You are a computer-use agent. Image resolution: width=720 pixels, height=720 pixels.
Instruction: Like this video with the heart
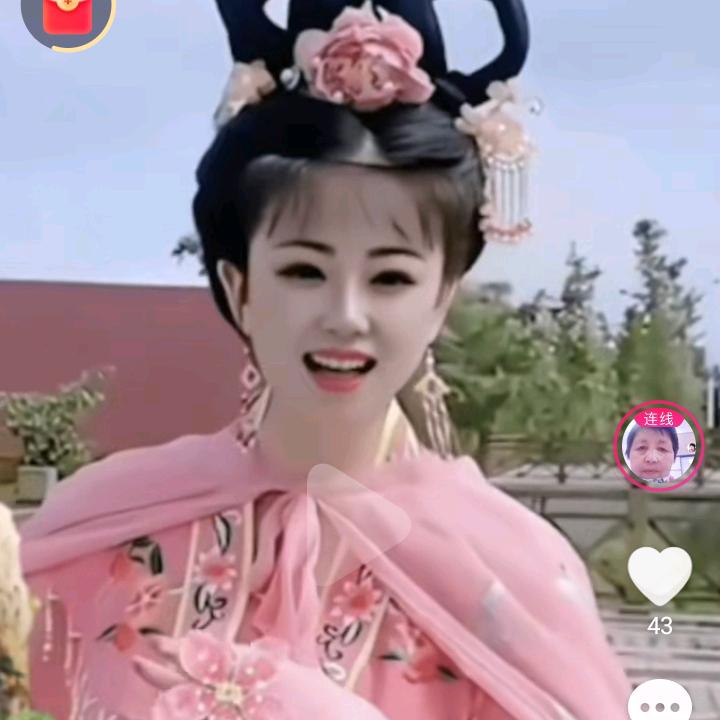(x=660, y=576)
